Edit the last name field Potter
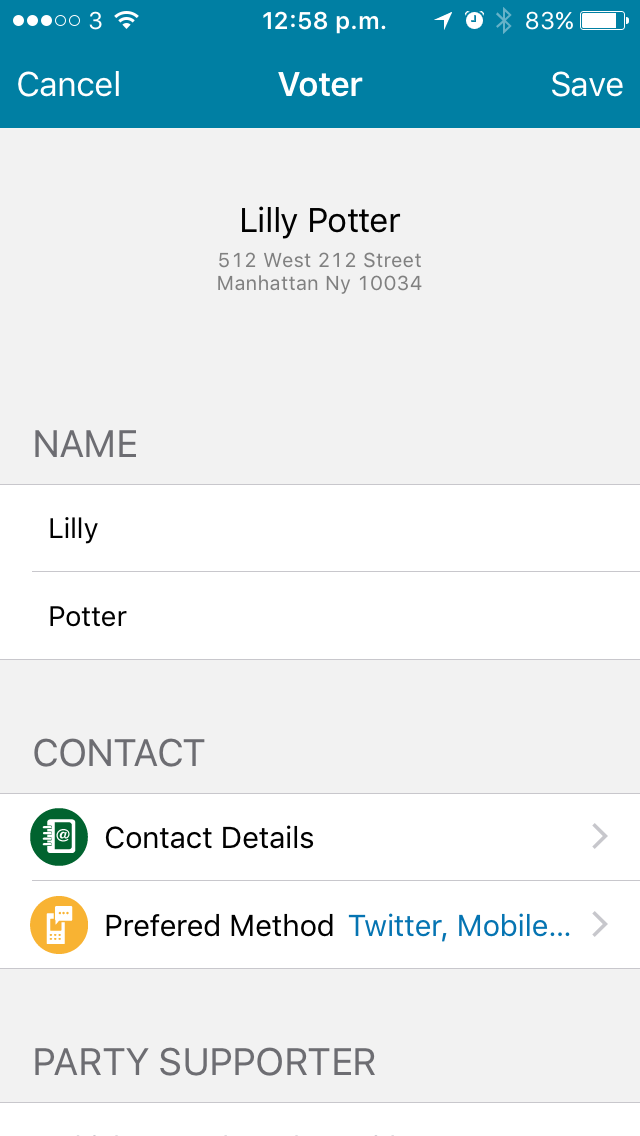This screenshot has width=640, height=1136. pos(320,616)
